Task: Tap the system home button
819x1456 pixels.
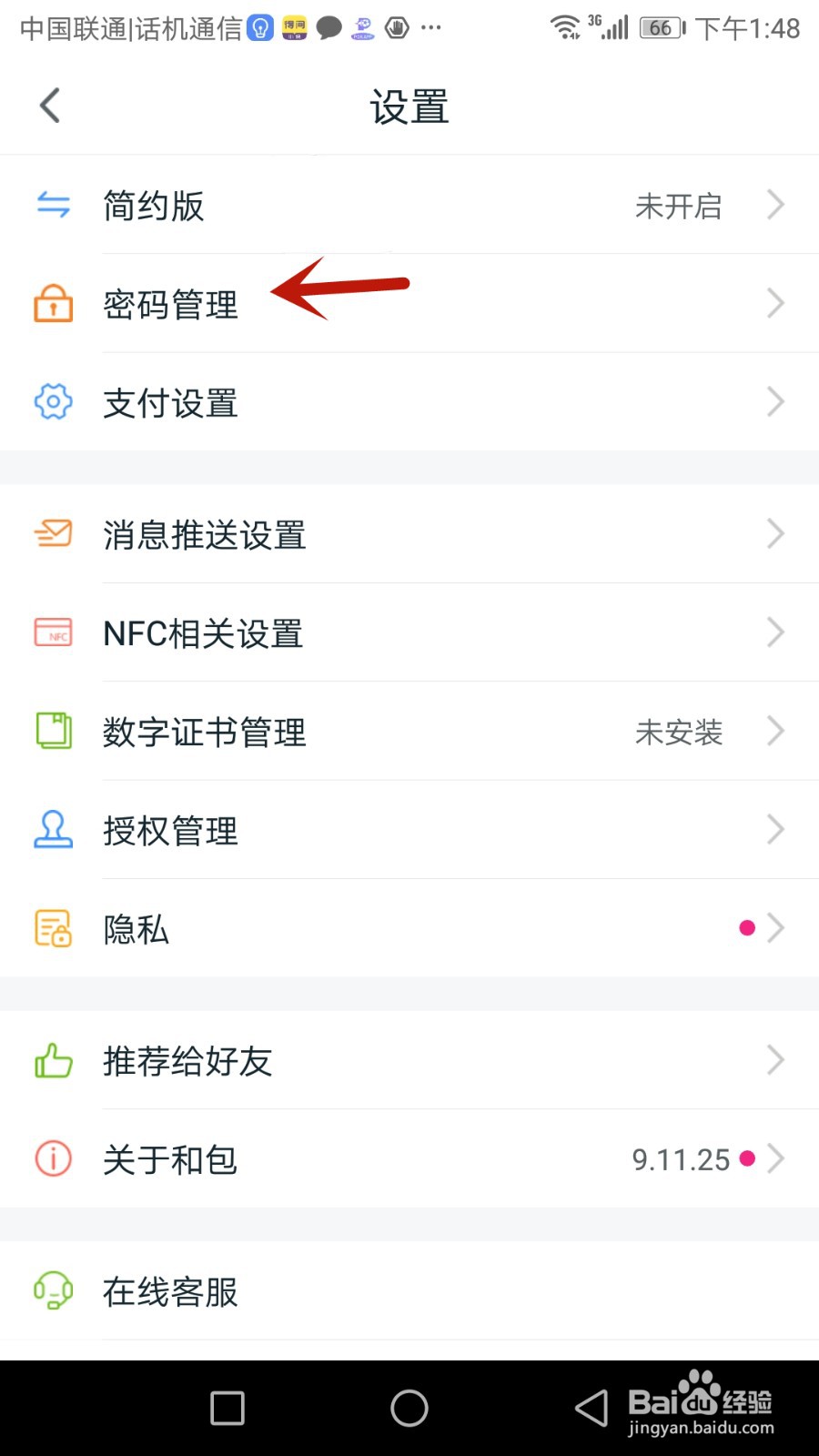Action: pyautogui.click(x=409, y=1409)
